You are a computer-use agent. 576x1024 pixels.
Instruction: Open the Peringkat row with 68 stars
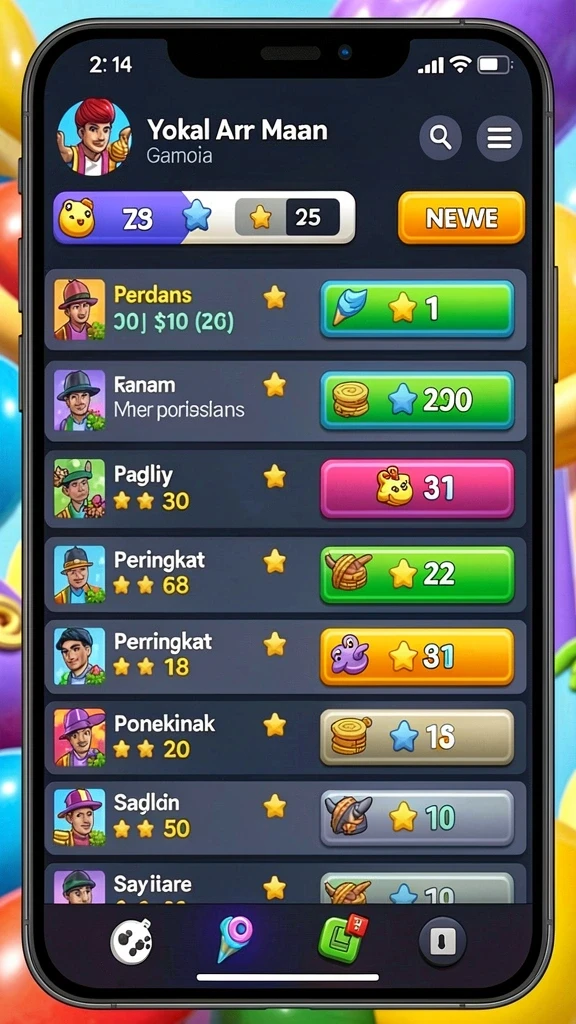tap(285, 574)
